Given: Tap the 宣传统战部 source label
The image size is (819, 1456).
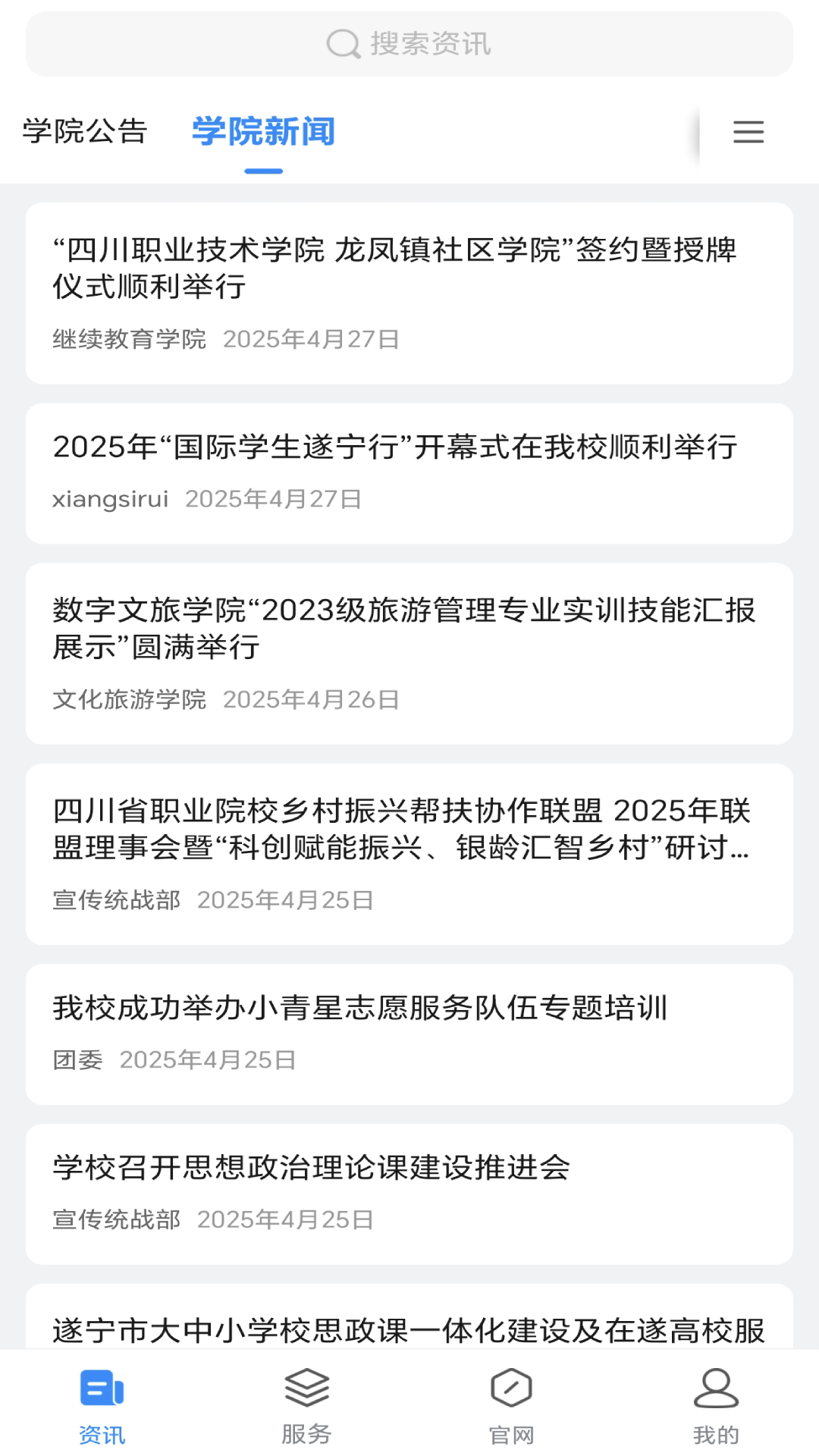Looking at the screenshot, I should point(116,899).
